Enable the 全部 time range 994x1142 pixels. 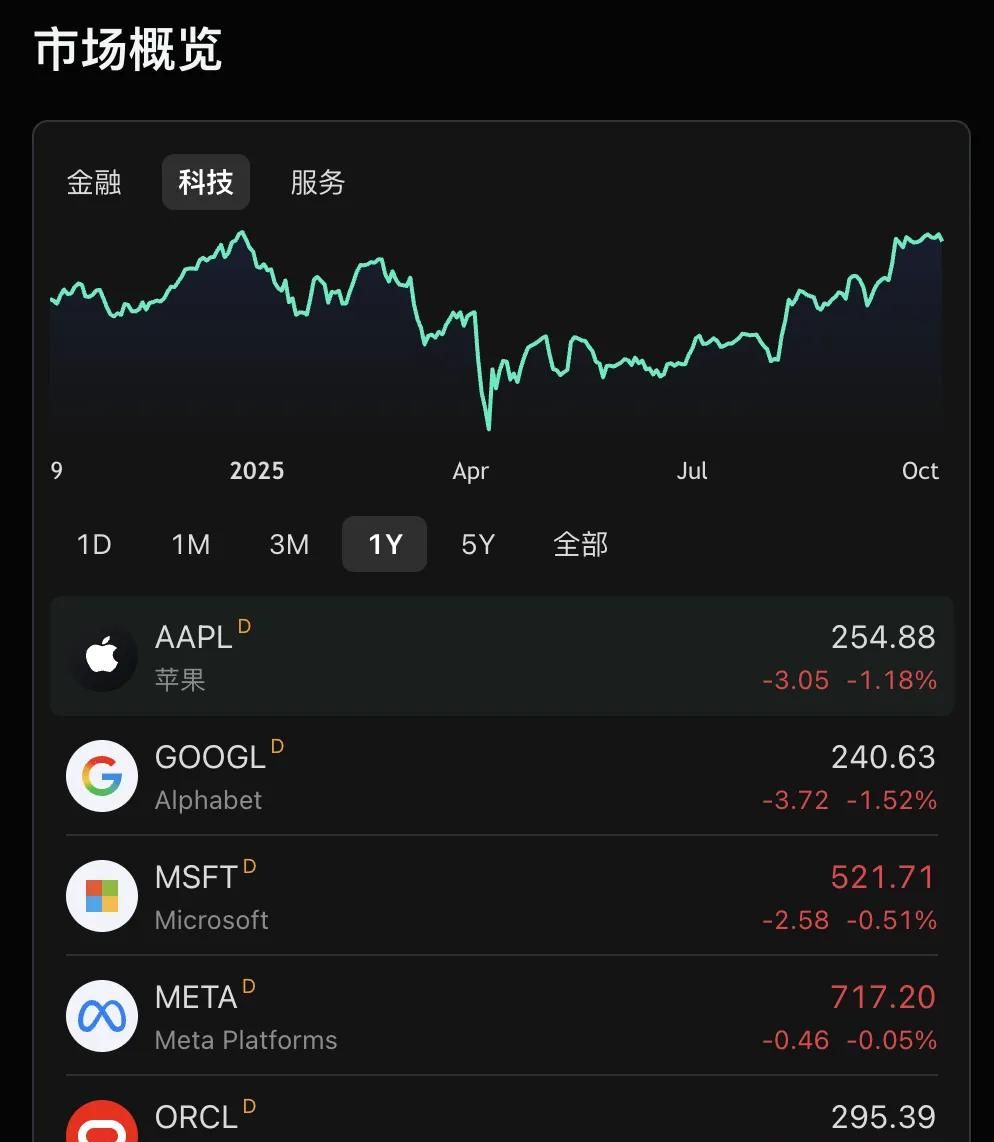pyautogui.click(x=581, y=544)
